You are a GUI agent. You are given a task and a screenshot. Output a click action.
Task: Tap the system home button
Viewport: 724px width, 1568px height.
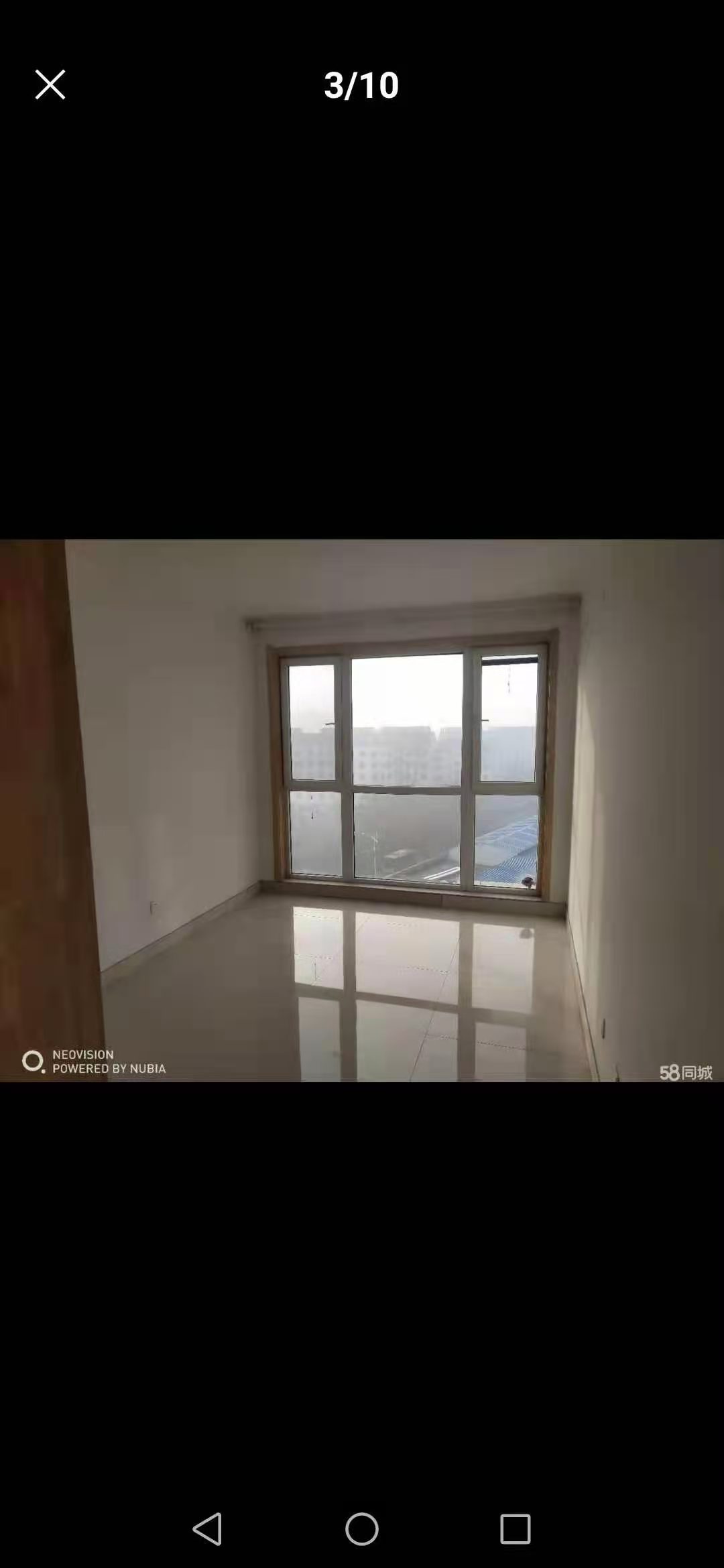(362, 1528)
